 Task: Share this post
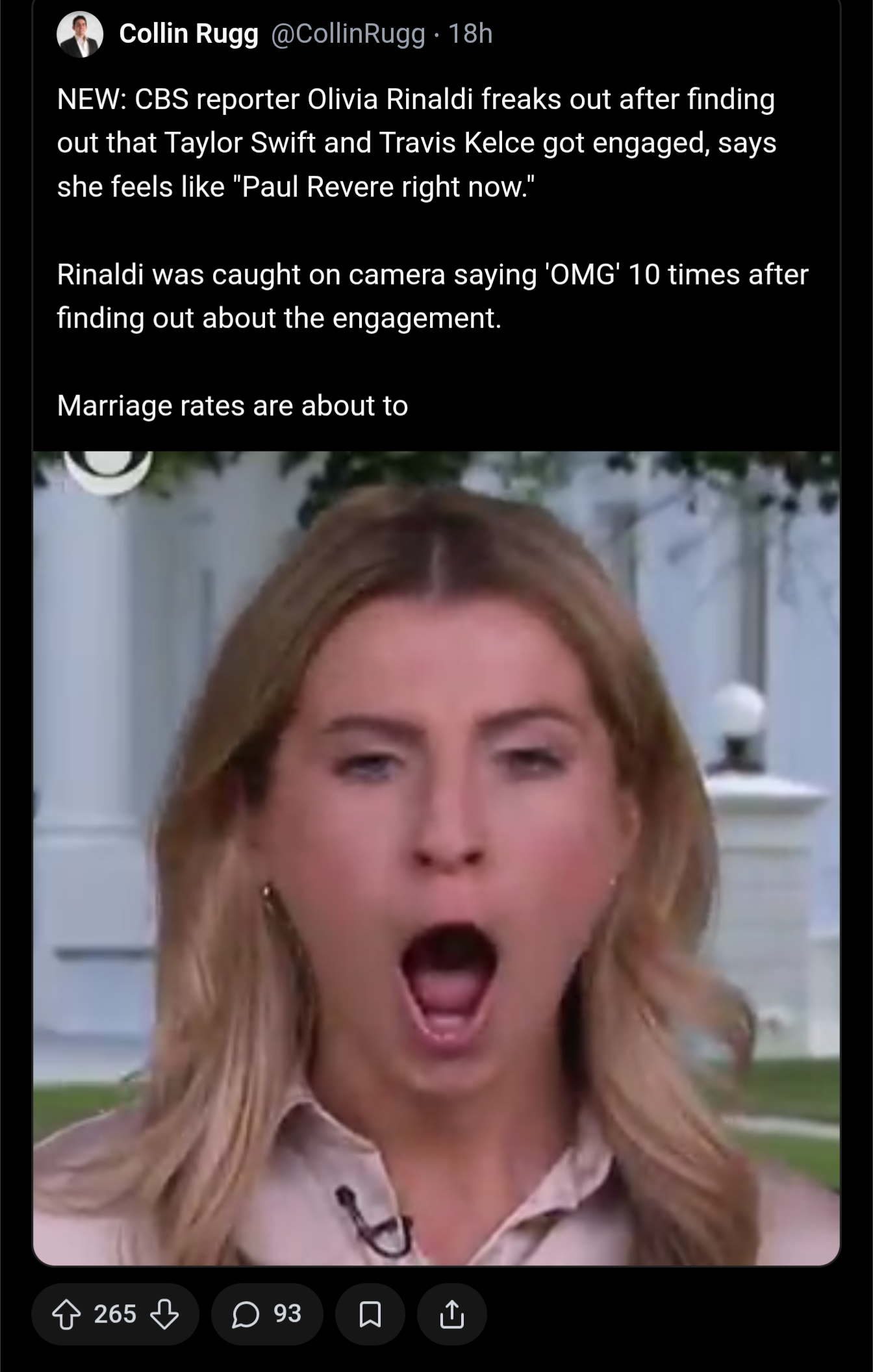[451, 1315]
